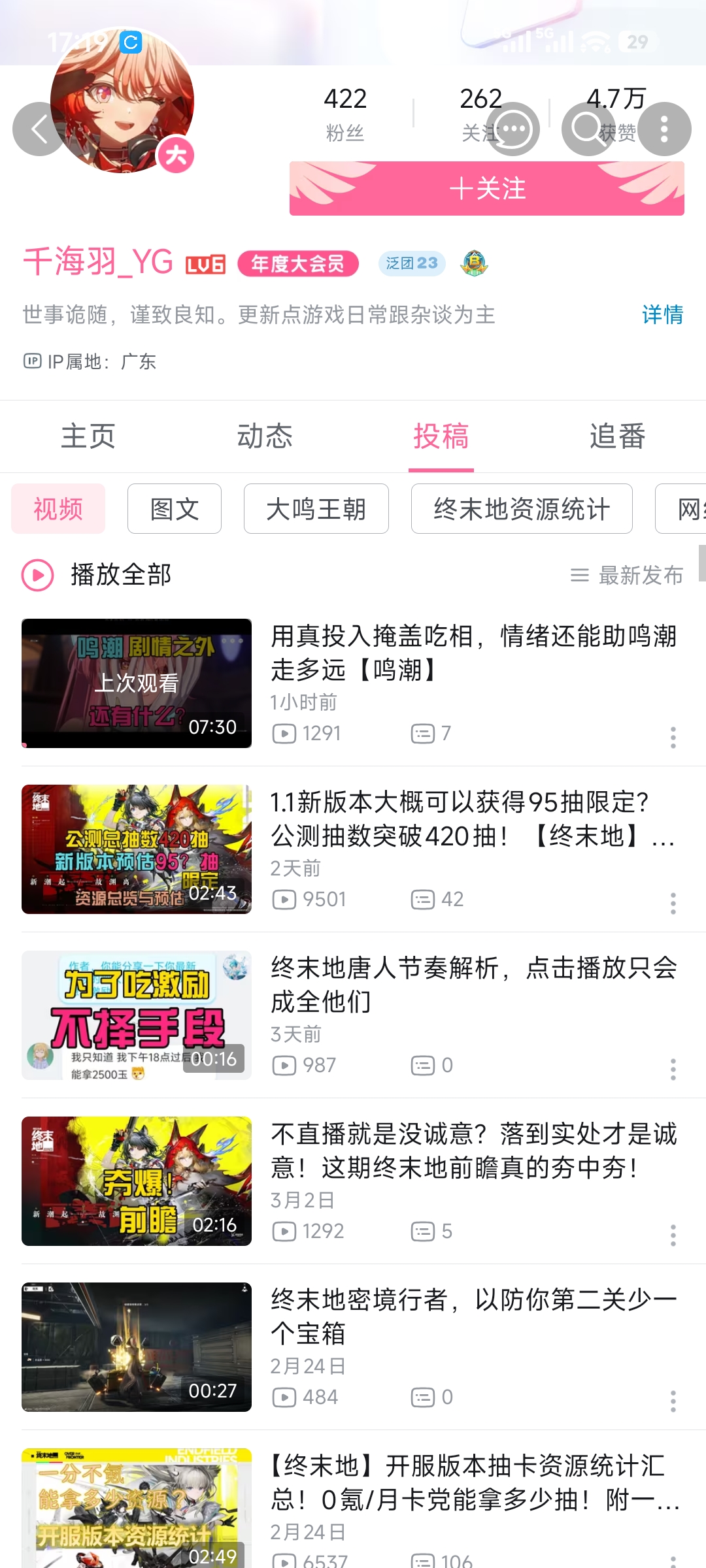Open video 不直播就是没诚意

click(x=473, y=1151)
